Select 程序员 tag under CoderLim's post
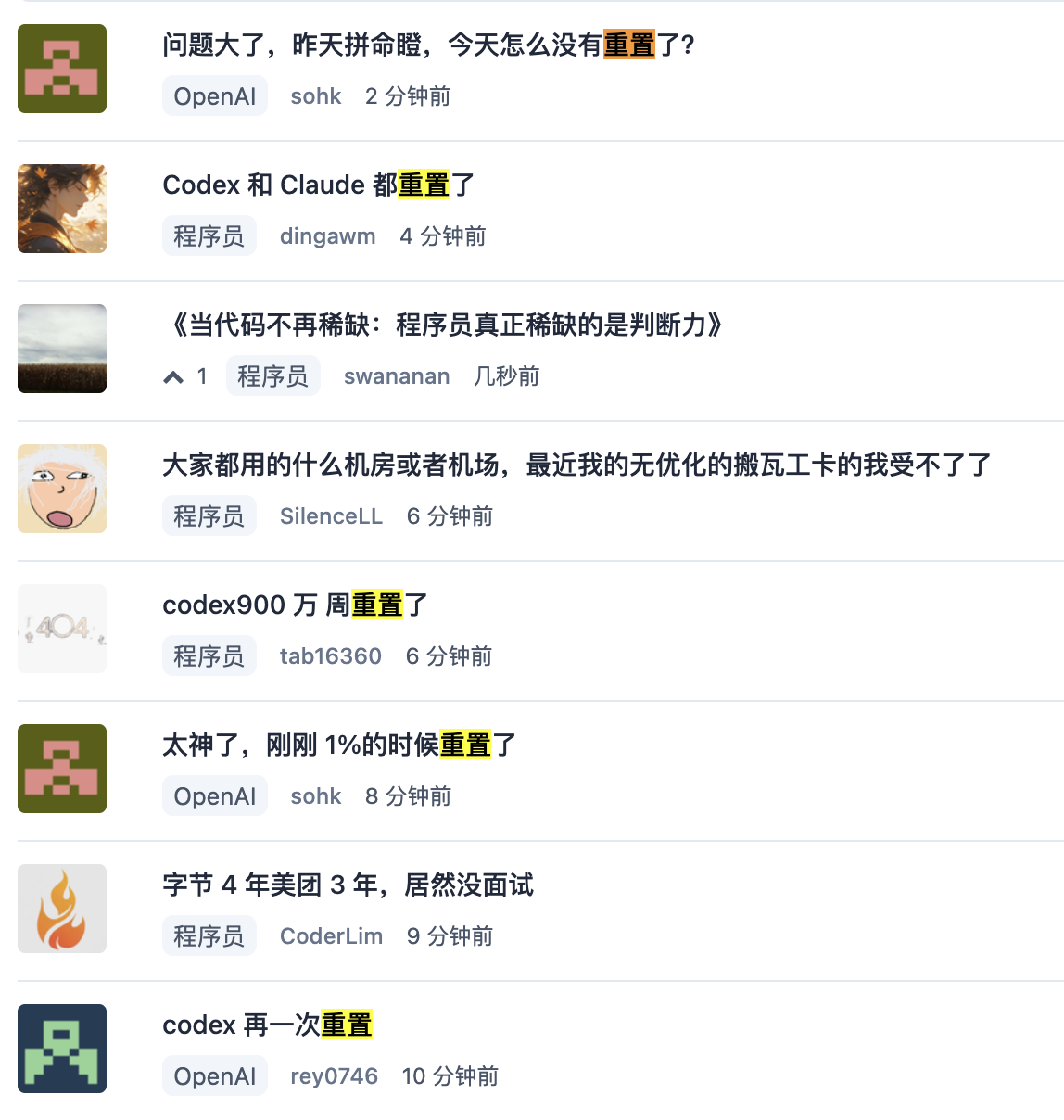This screenshot has width=1064, height=1120. pos(209,936)
